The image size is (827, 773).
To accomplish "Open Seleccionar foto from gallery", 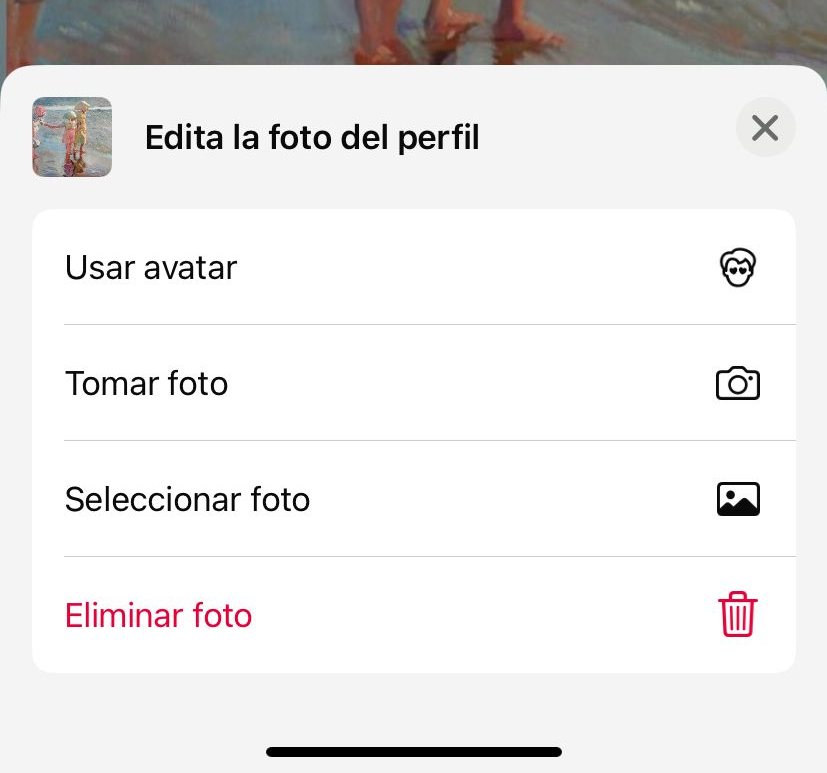I will pos(413,499).
